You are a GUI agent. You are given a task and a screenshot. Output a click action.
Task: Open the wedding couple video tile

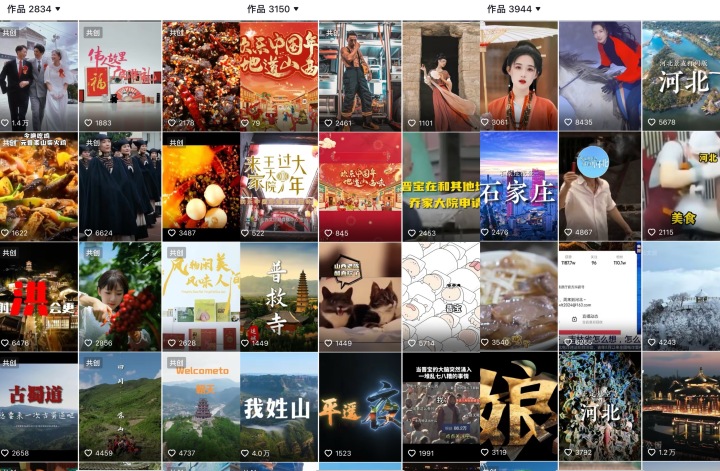38,76
